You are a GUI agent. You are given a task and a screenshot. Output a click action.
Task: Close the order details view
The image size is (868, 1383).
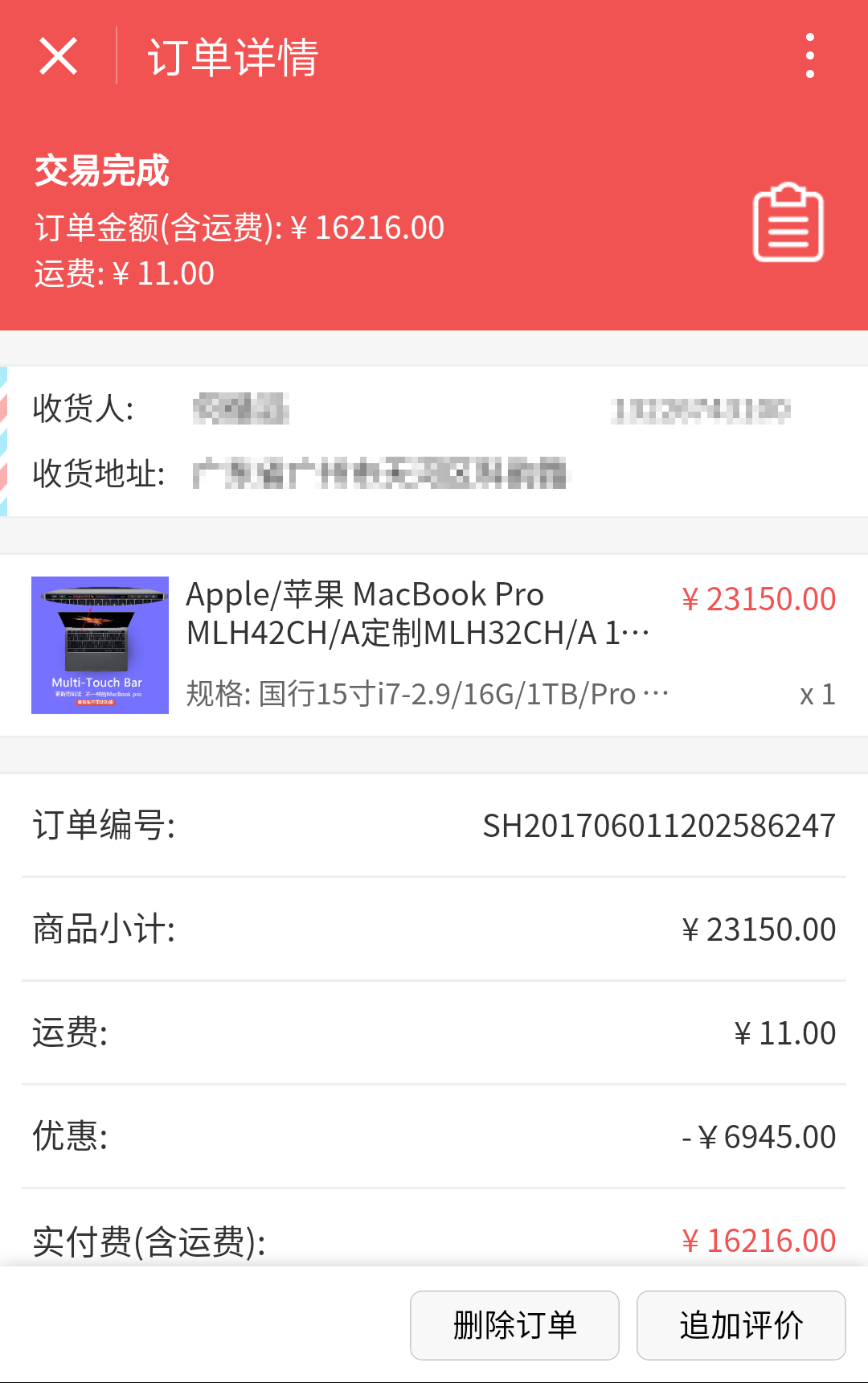point(56,55)
